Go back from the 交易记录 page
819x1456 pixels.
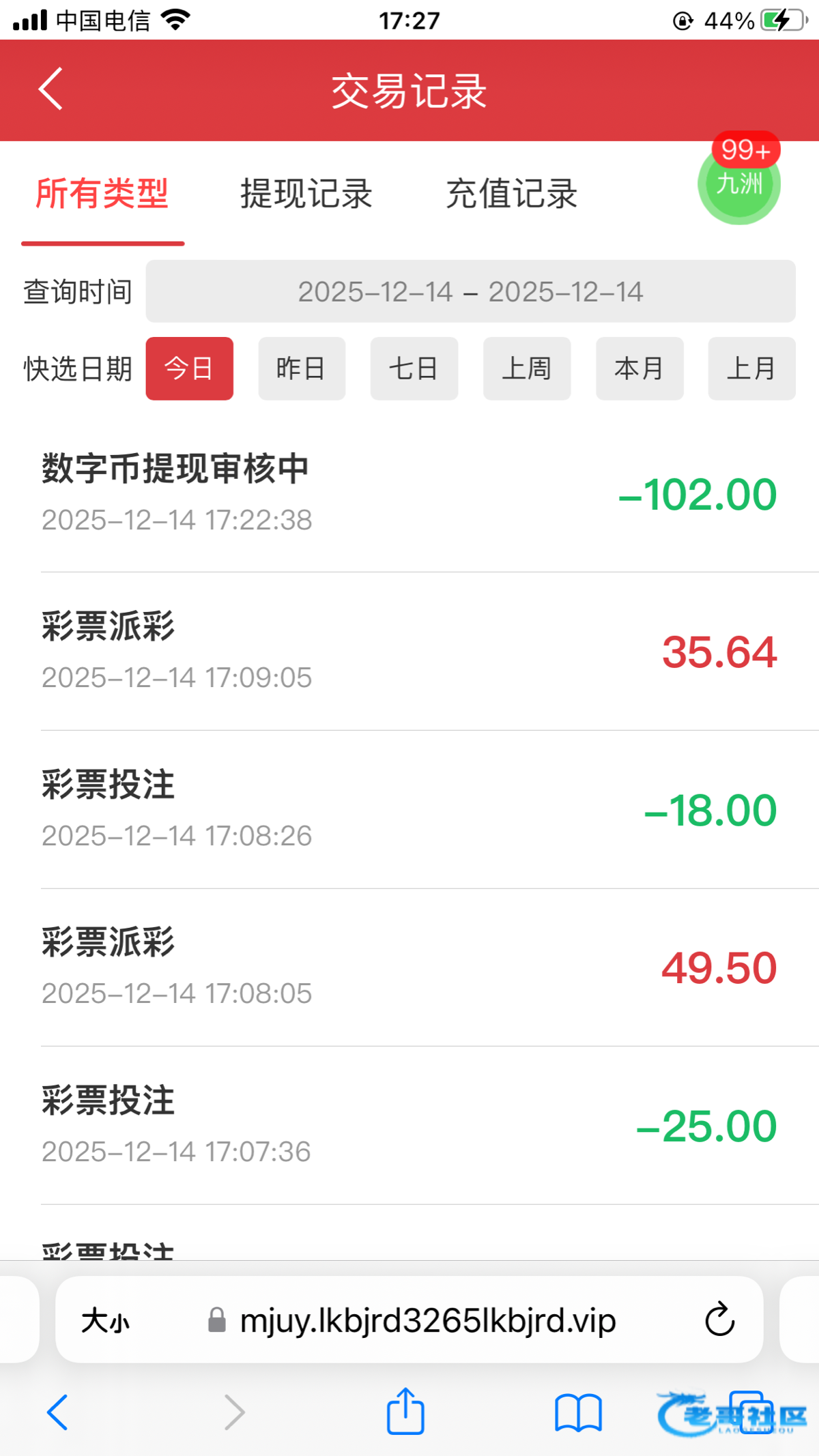pos(51,89)
